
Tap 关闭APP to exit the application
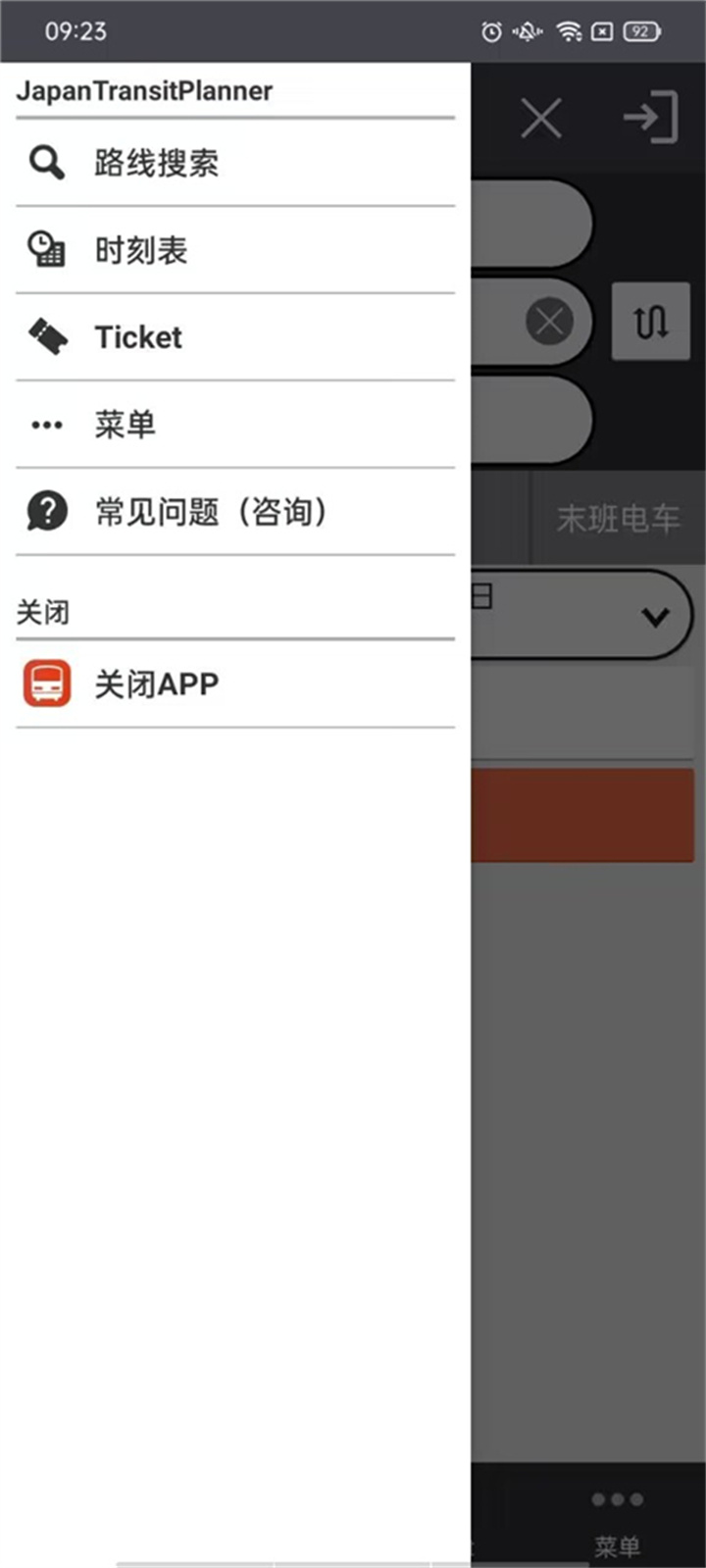157,683
